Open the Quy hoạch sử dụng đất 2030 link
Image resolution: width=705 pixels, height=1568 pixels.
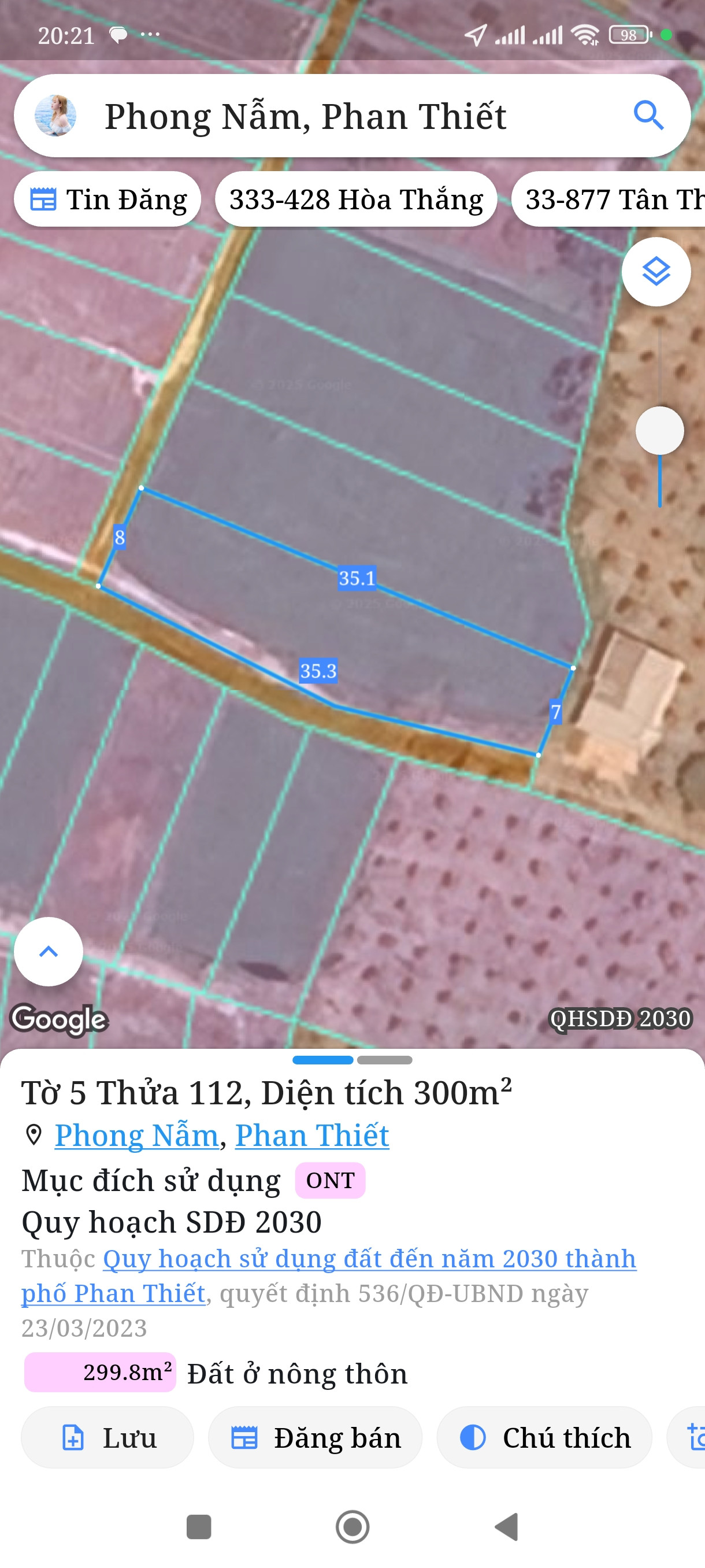(x=369, y=1259)
